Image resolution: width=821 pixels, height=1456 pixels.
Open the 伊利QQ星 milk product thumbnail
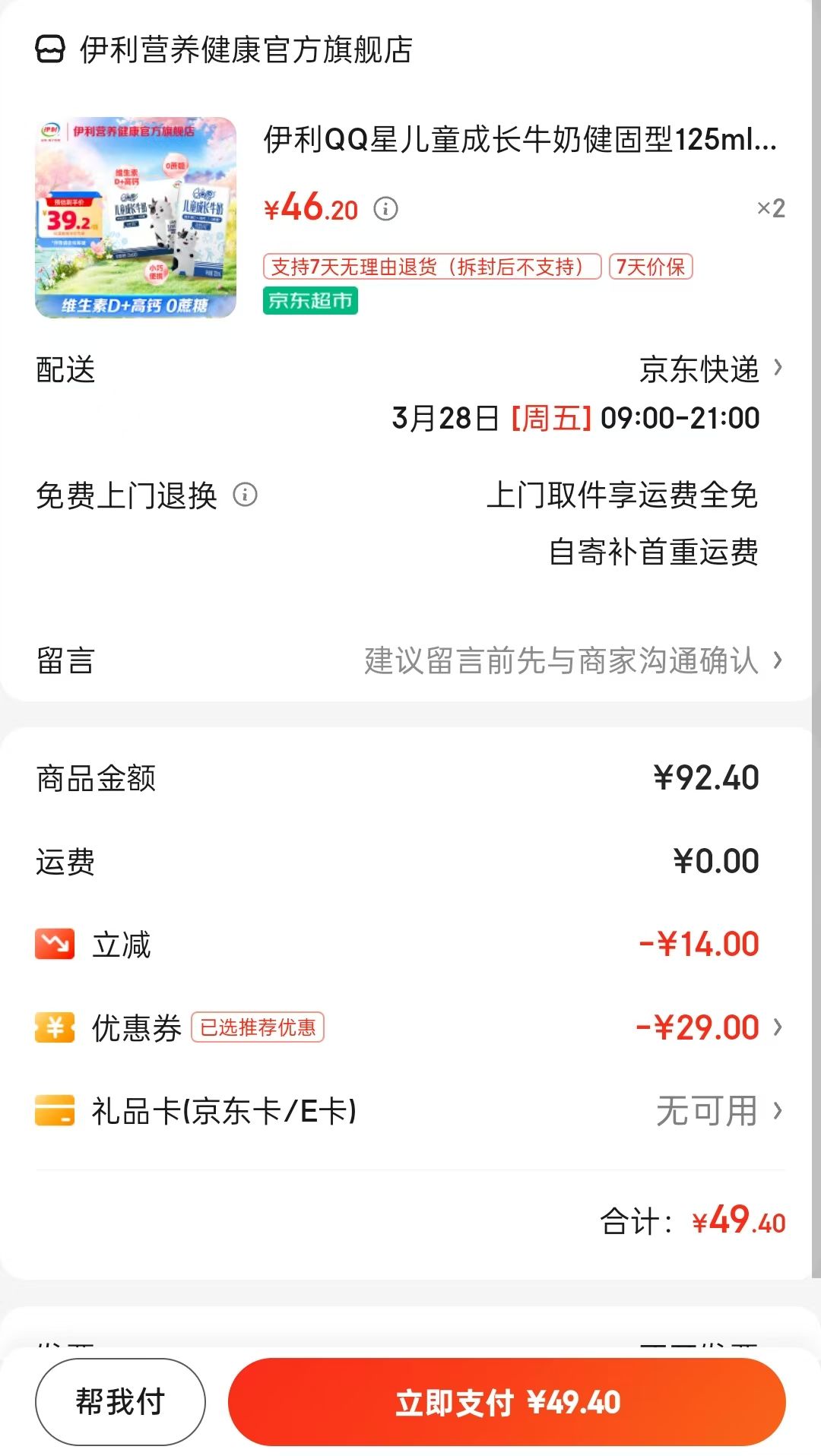136,217
